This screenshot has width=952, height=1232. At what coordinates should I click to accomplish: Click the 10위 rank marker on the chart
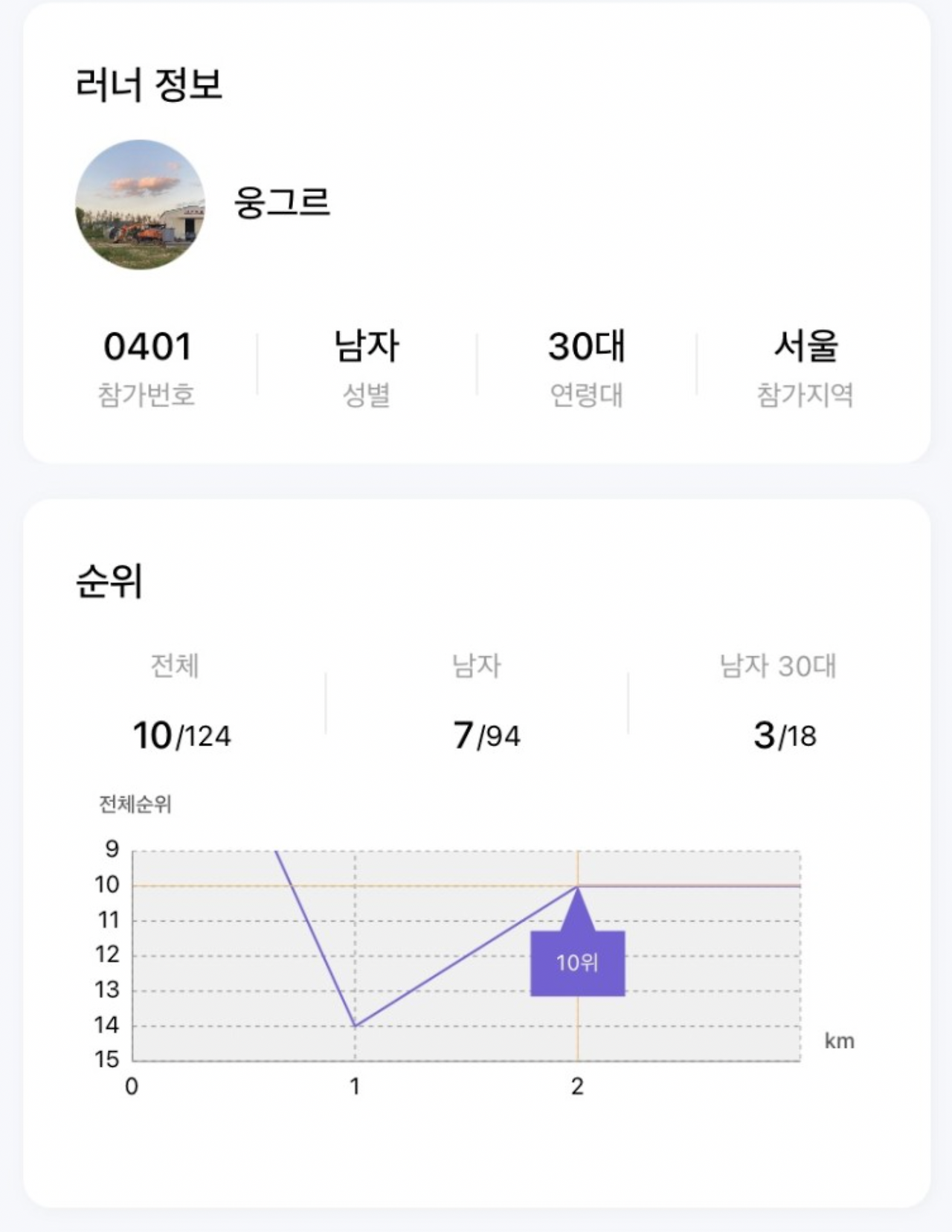click(x=578, y=962)
